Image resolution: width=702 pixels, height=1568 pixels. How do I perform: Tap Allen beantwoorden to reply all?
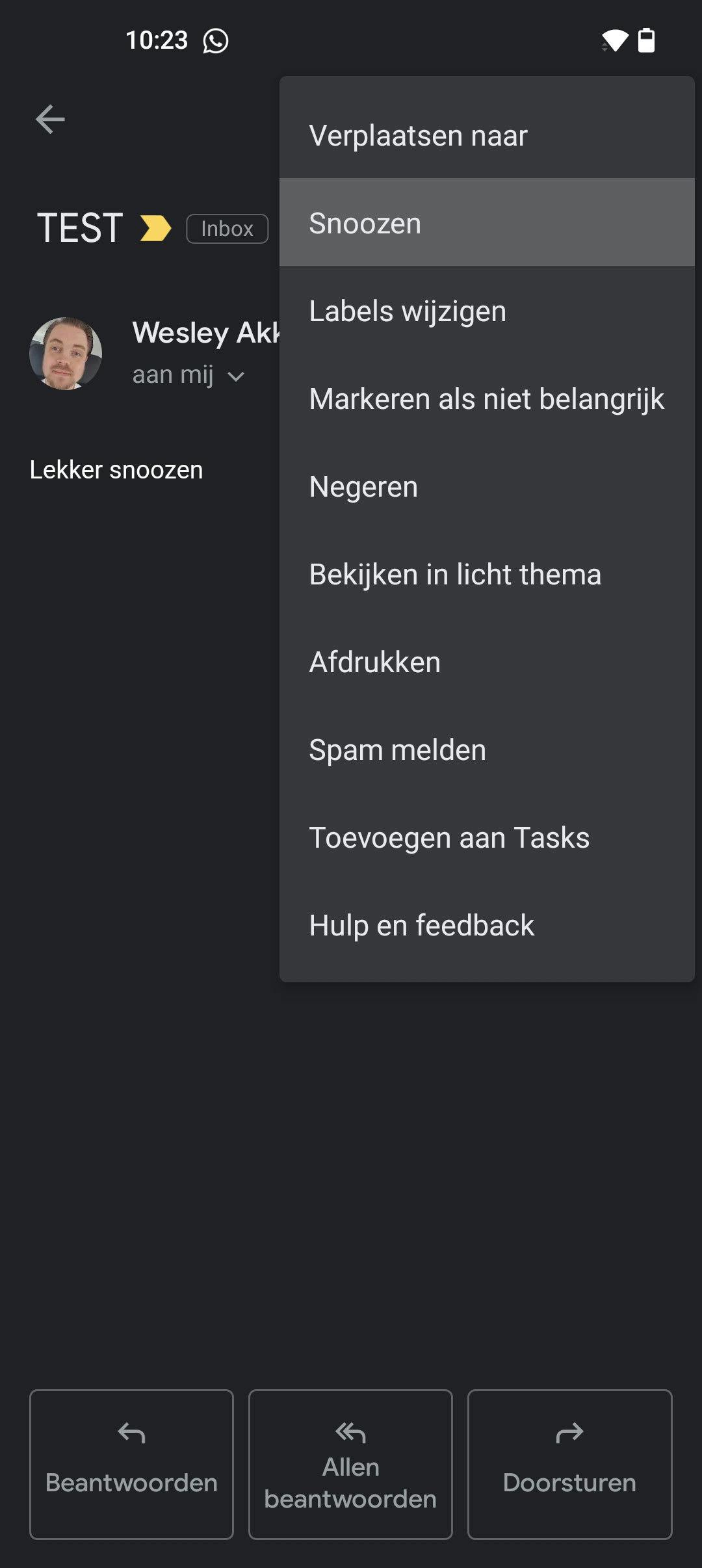point(350,1464)
